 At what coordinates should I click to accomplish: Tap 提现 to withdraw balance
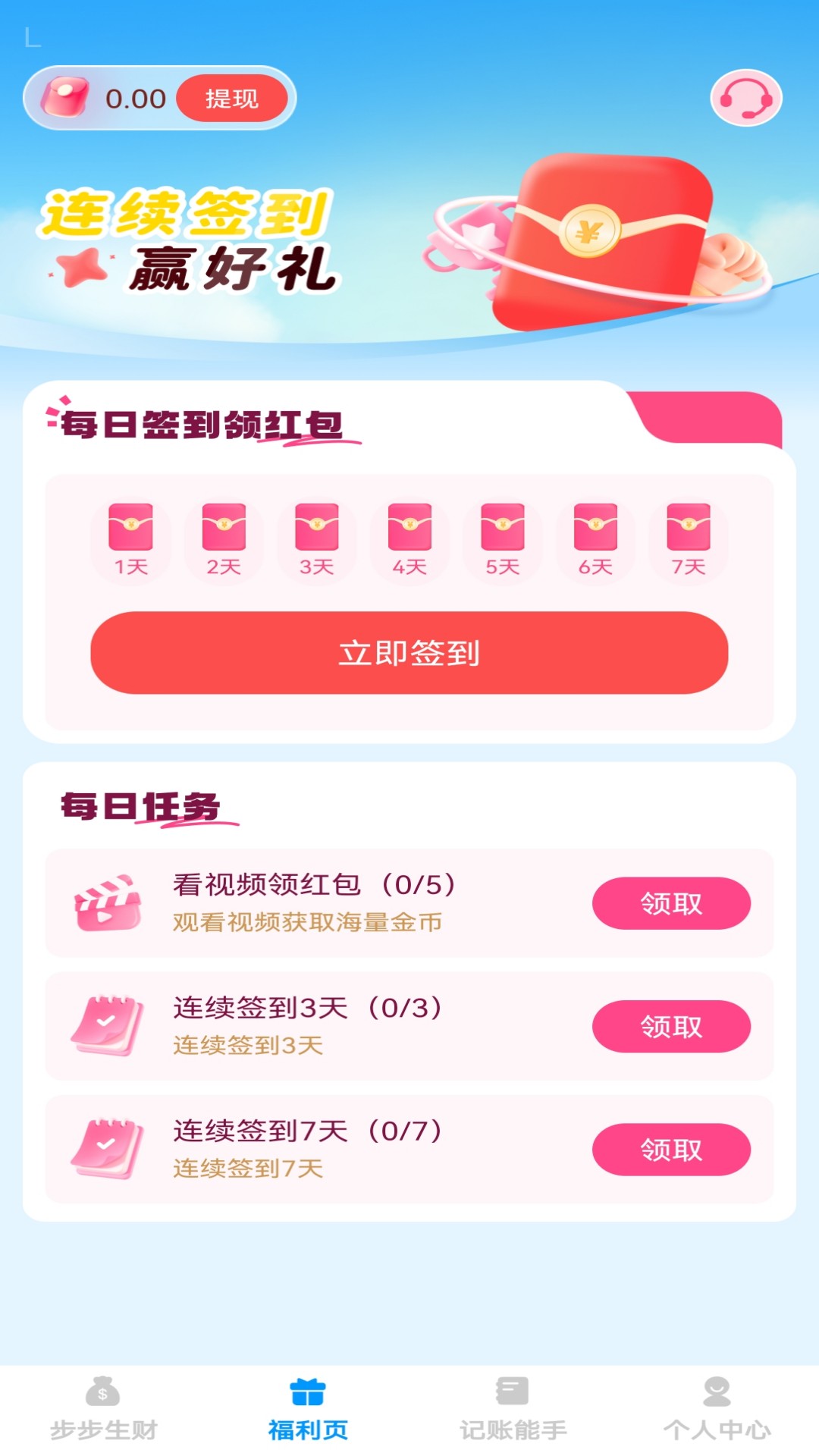(x=231, y=98)
